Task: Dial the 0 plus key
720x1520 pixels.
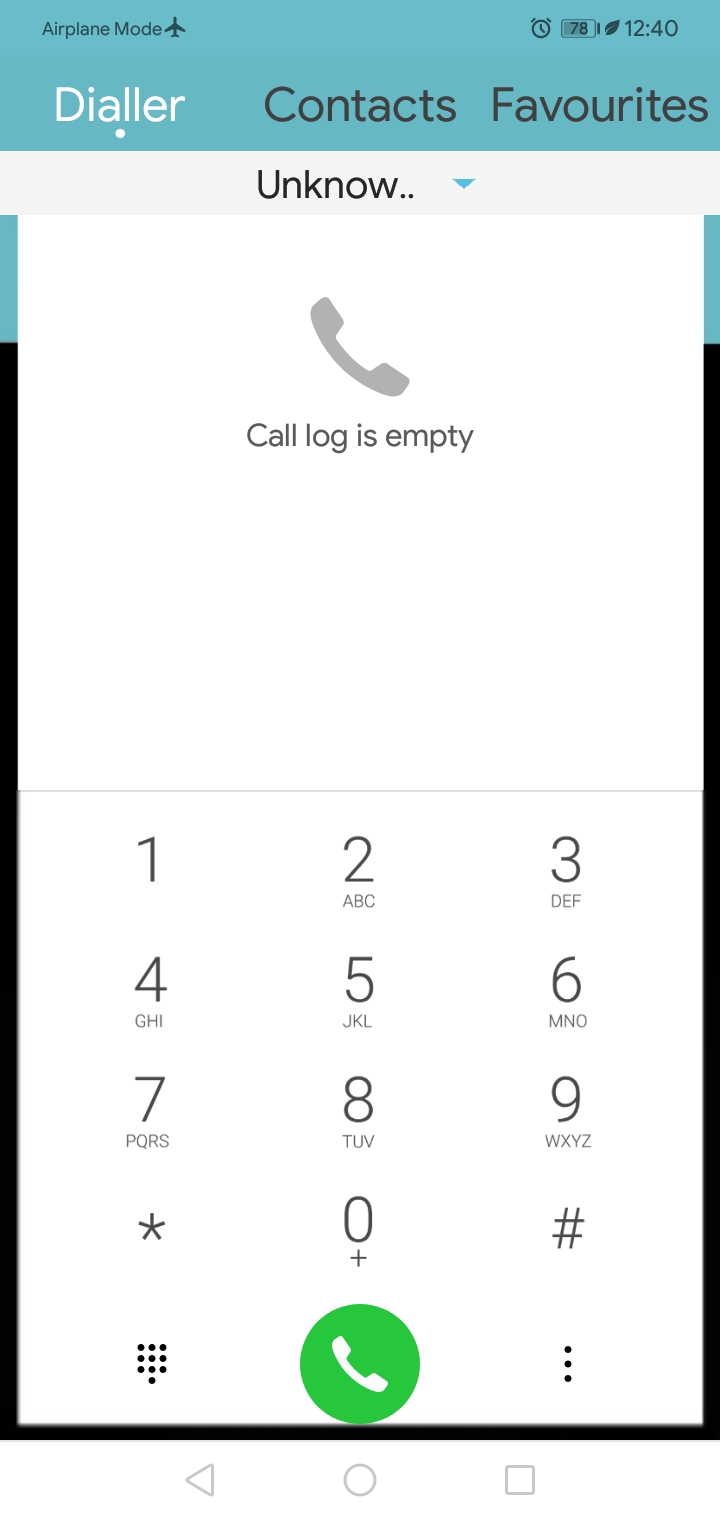Action: pyautogui.click(x=358, y=1231)
